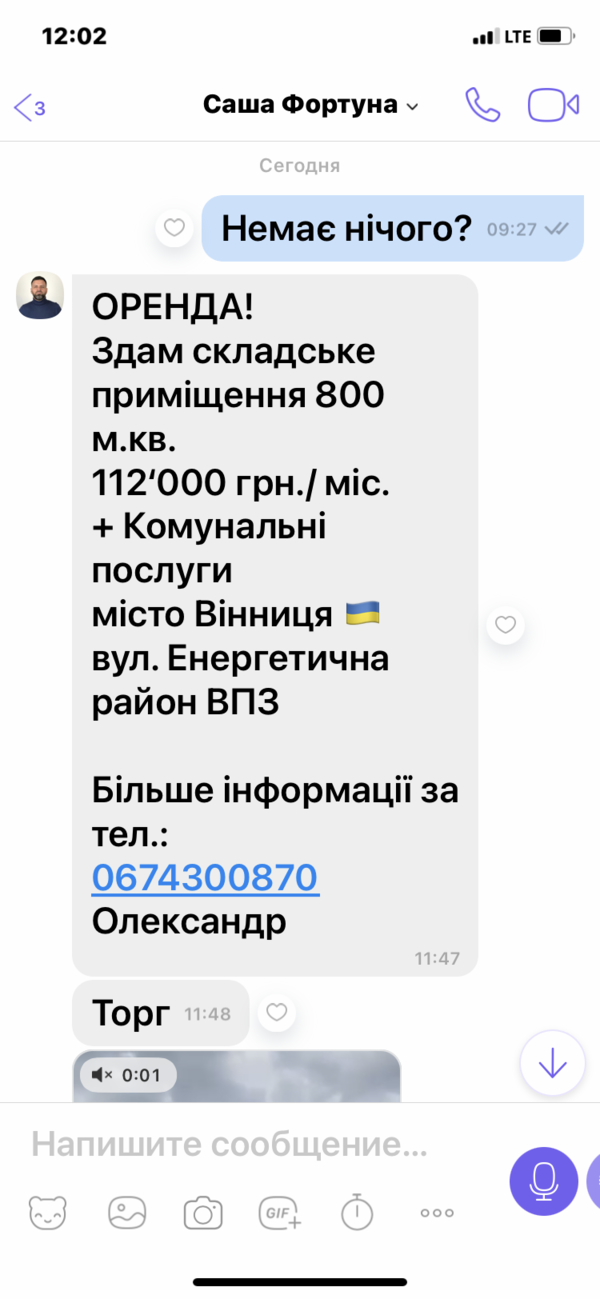Like the message "Немає нічого?"
Viewport: 600px width, 1299px height.
click(x=175, y=229)
